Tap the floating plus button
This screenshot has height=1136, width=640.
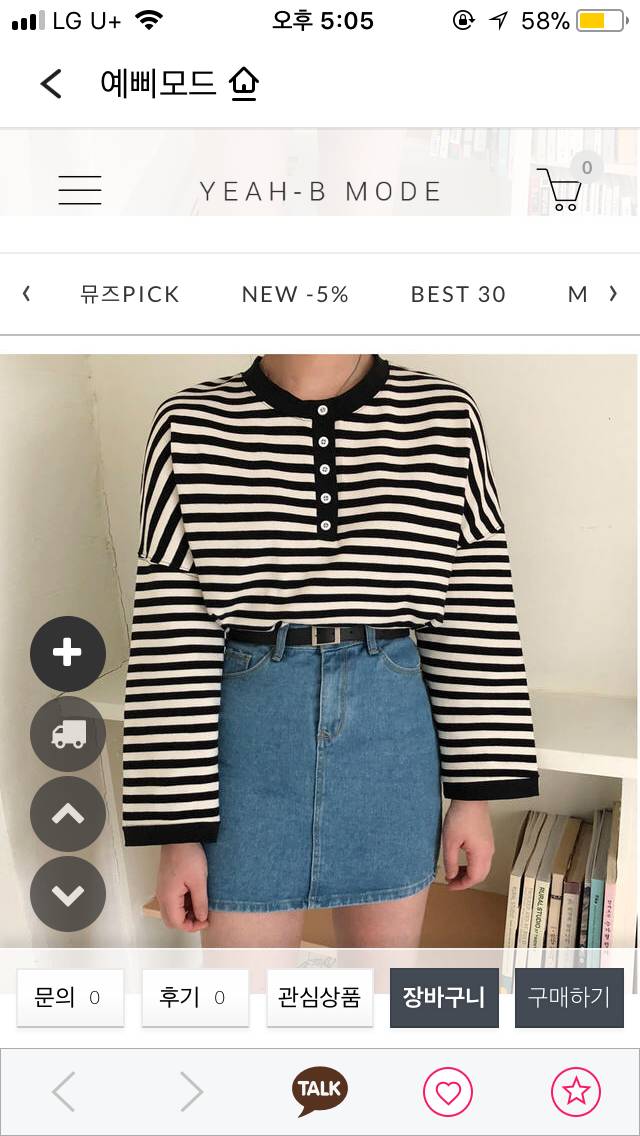coord(67,654)
